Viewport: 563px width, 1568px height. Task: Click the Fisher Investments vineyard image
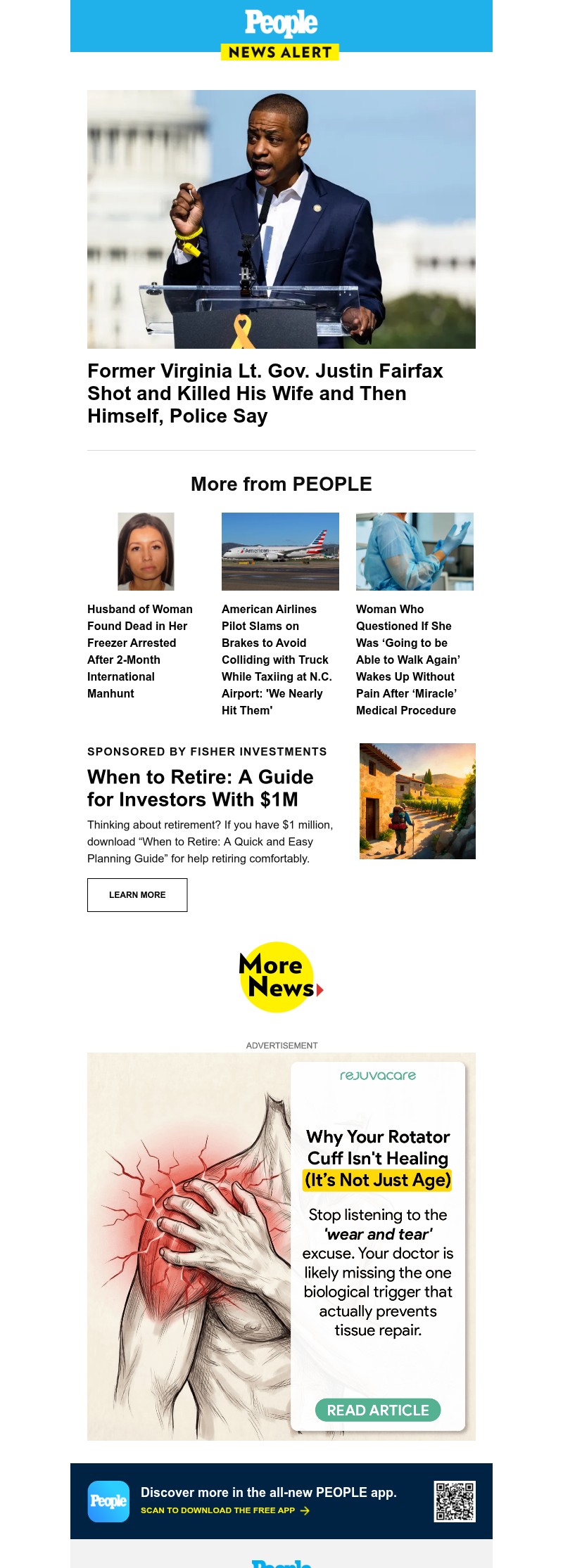(x=417, y=799)
